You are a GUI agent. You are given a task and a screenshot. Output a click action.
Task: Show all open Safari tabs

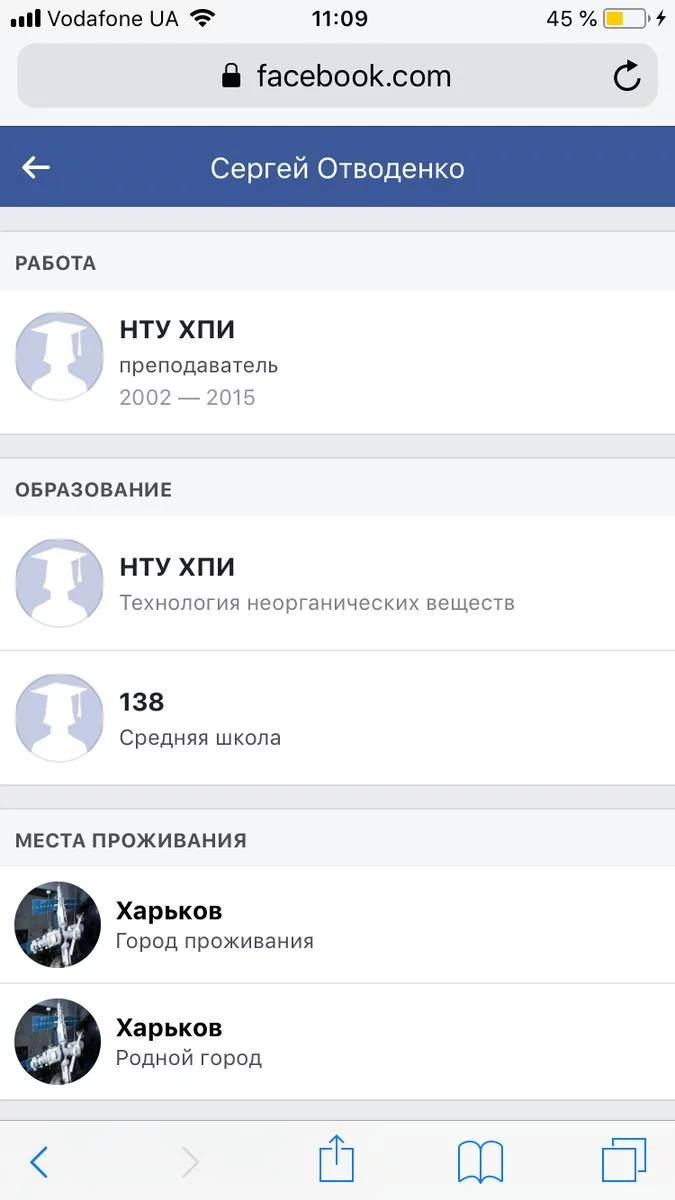[x=624, y=1162]
